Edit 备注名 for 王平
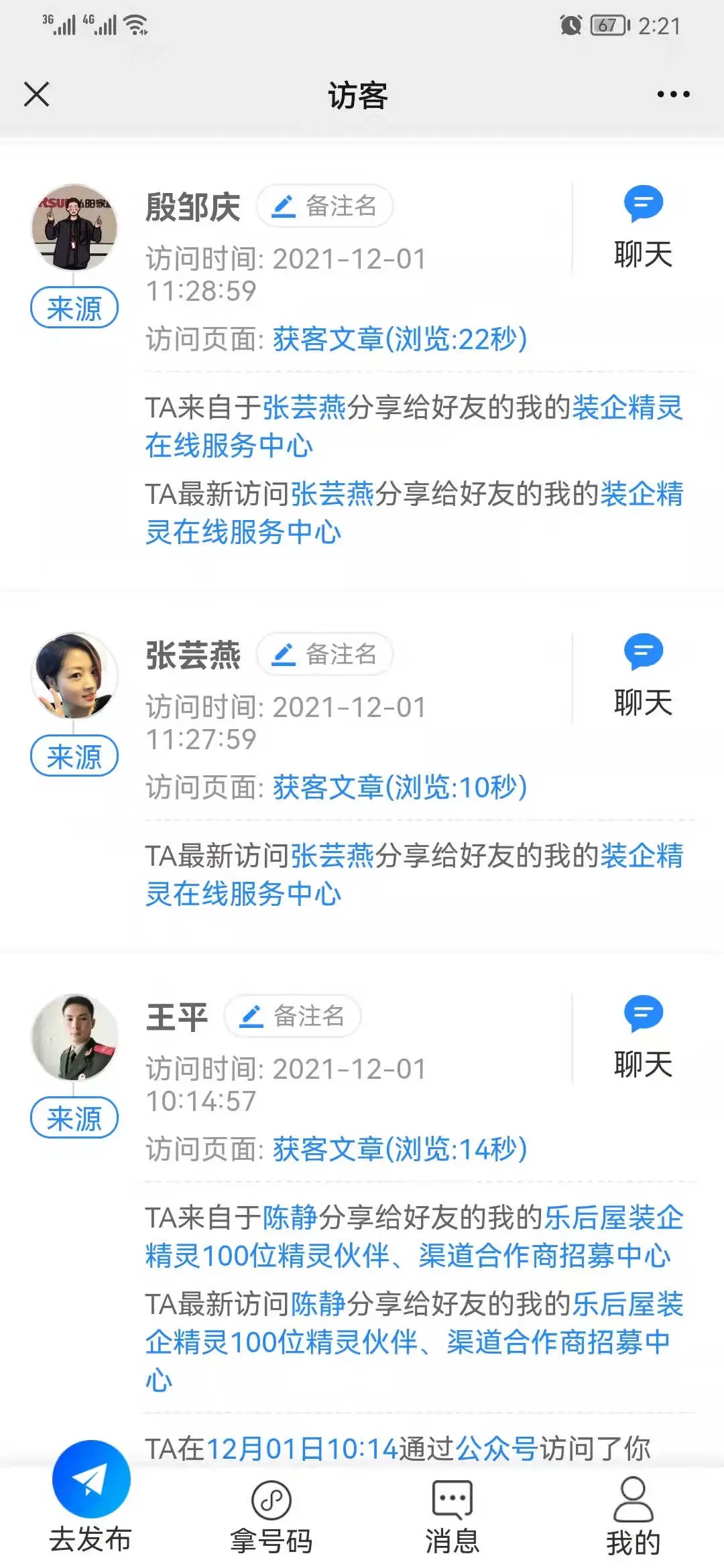The image size is (724, 1568). 293,1016
